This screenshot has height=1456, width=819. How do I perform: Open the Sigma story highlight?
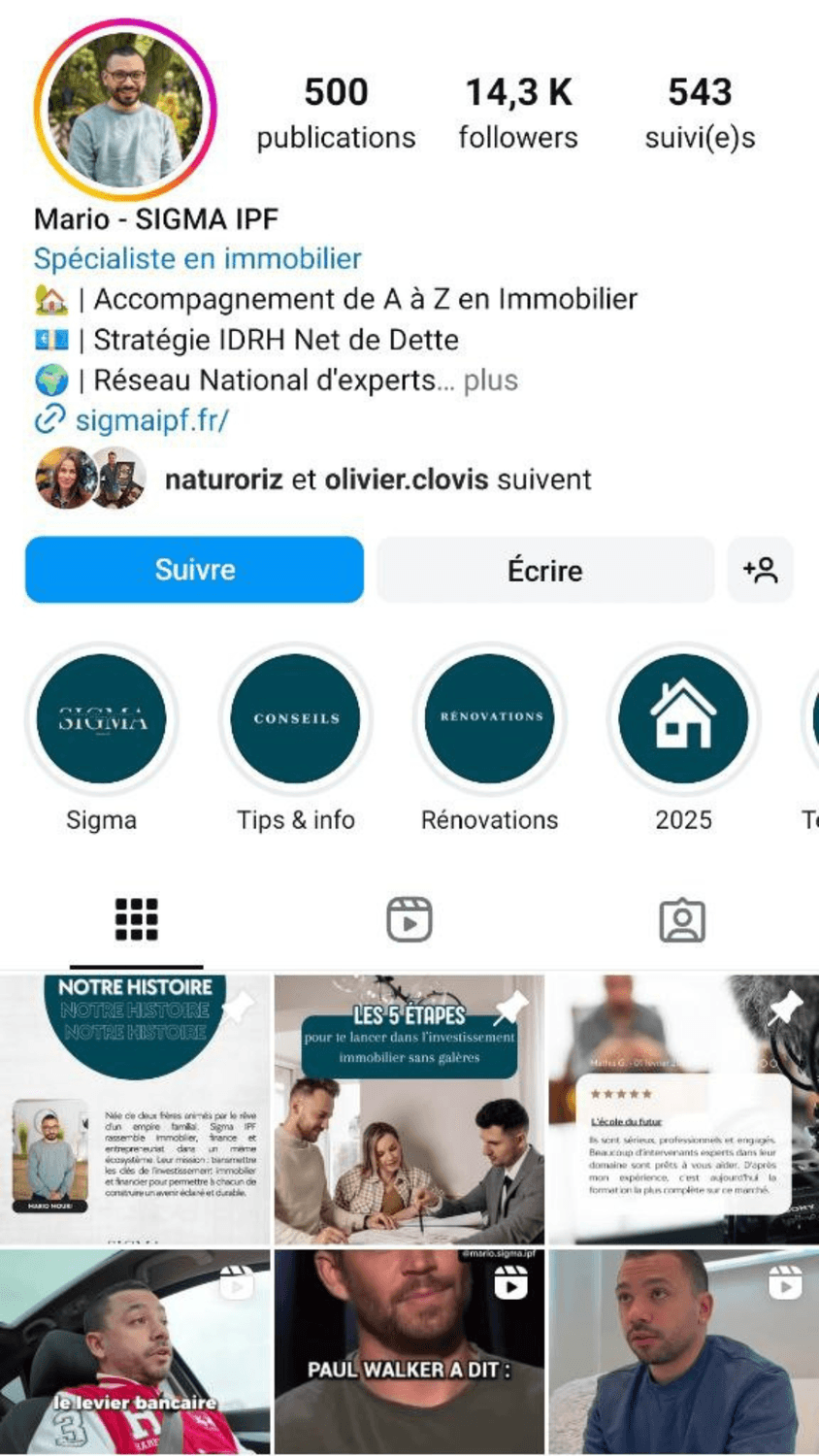pos(101,719)
